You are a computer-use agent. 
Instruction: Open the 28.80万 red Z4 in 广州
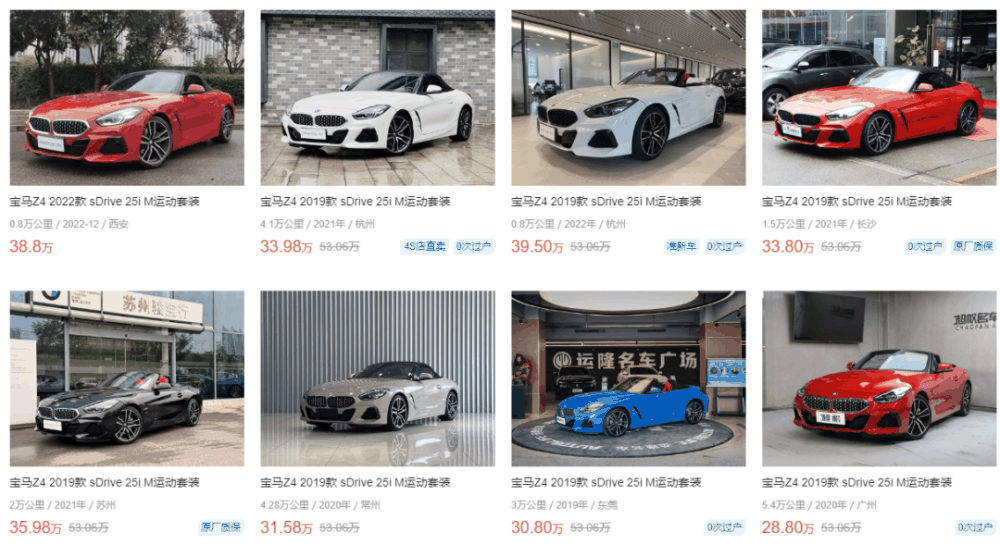[879, 378]
